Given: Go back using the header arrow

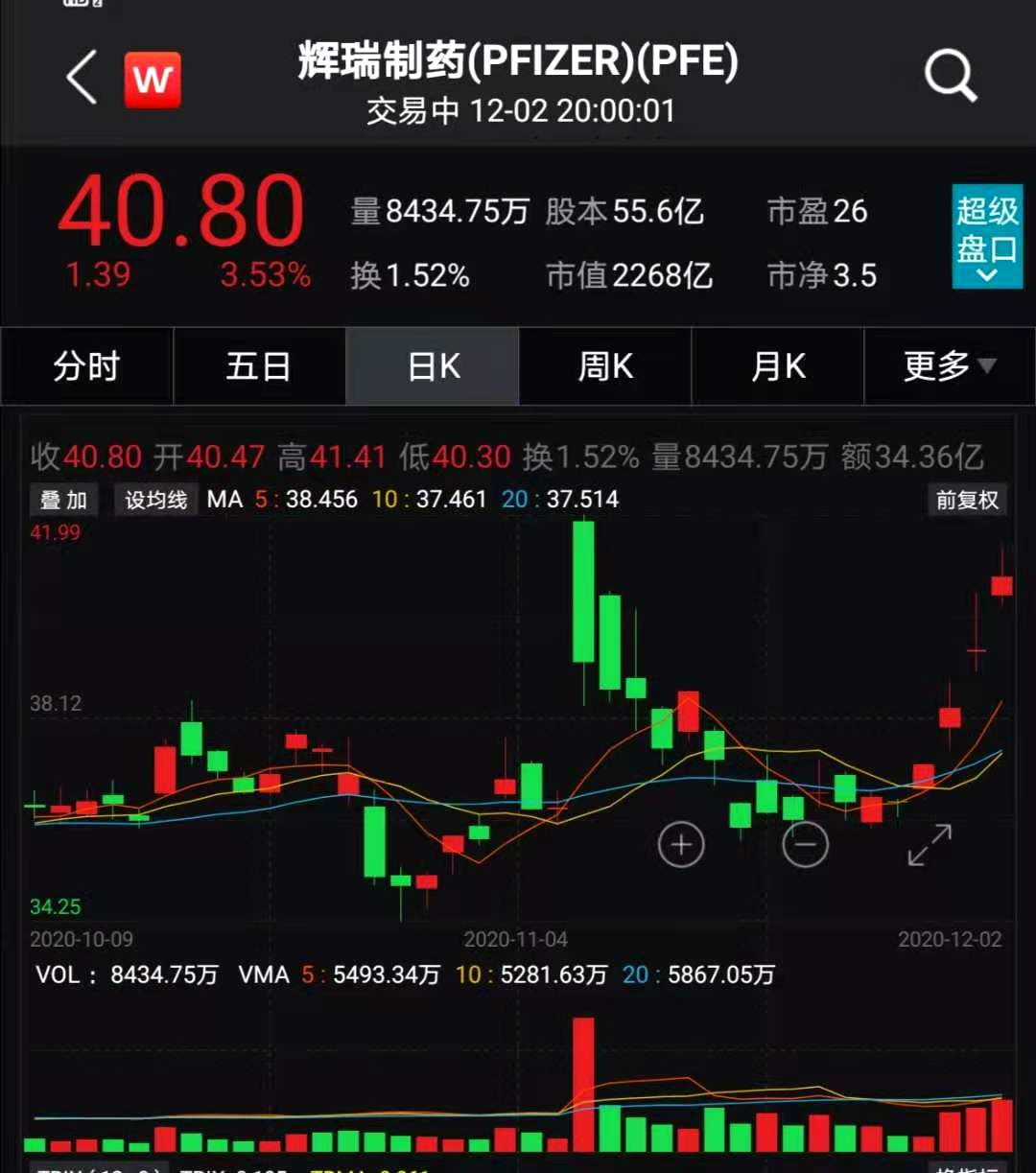Looking at the screenshot, I should [82, 77].
